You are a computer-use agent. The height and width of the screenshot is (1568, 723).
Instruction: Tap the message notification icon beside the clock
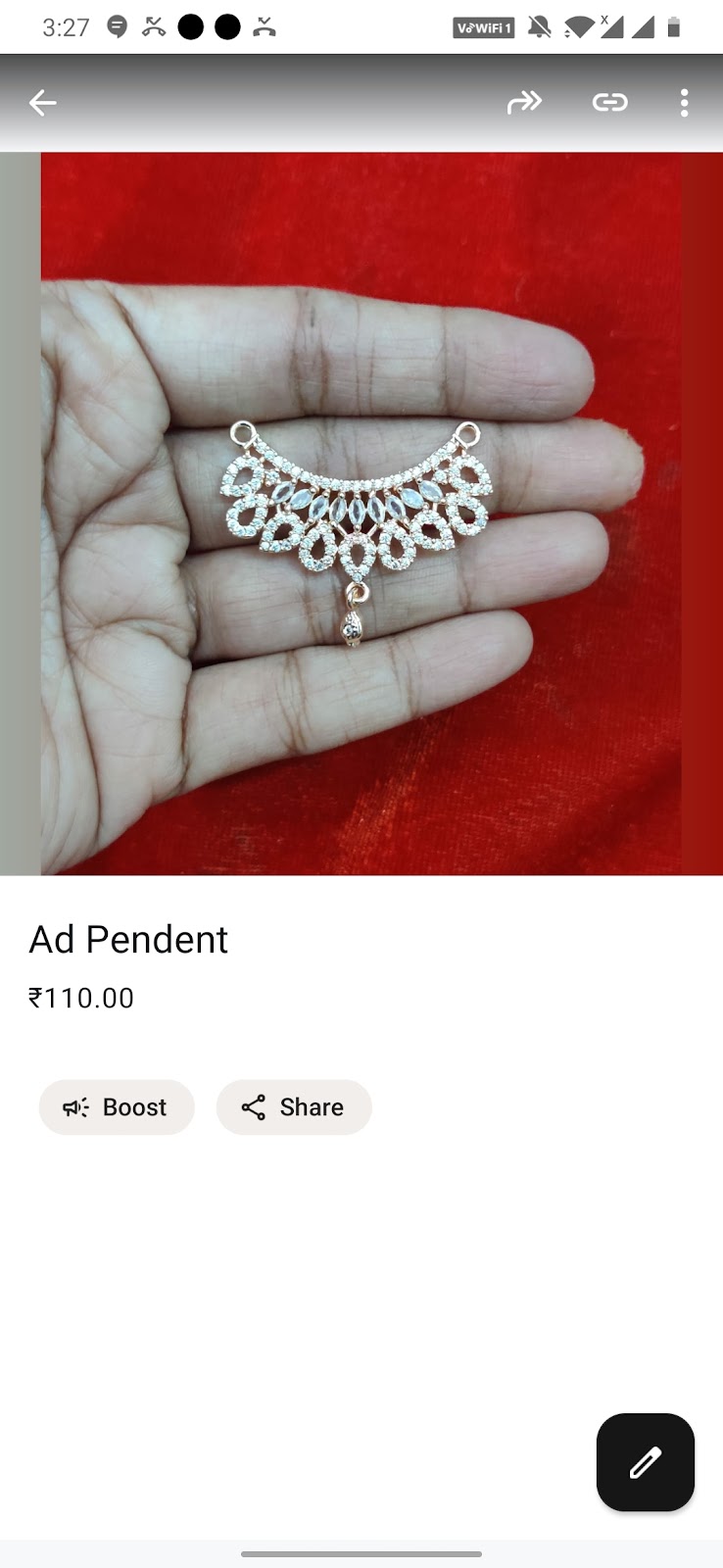click(x=118, y=27)
